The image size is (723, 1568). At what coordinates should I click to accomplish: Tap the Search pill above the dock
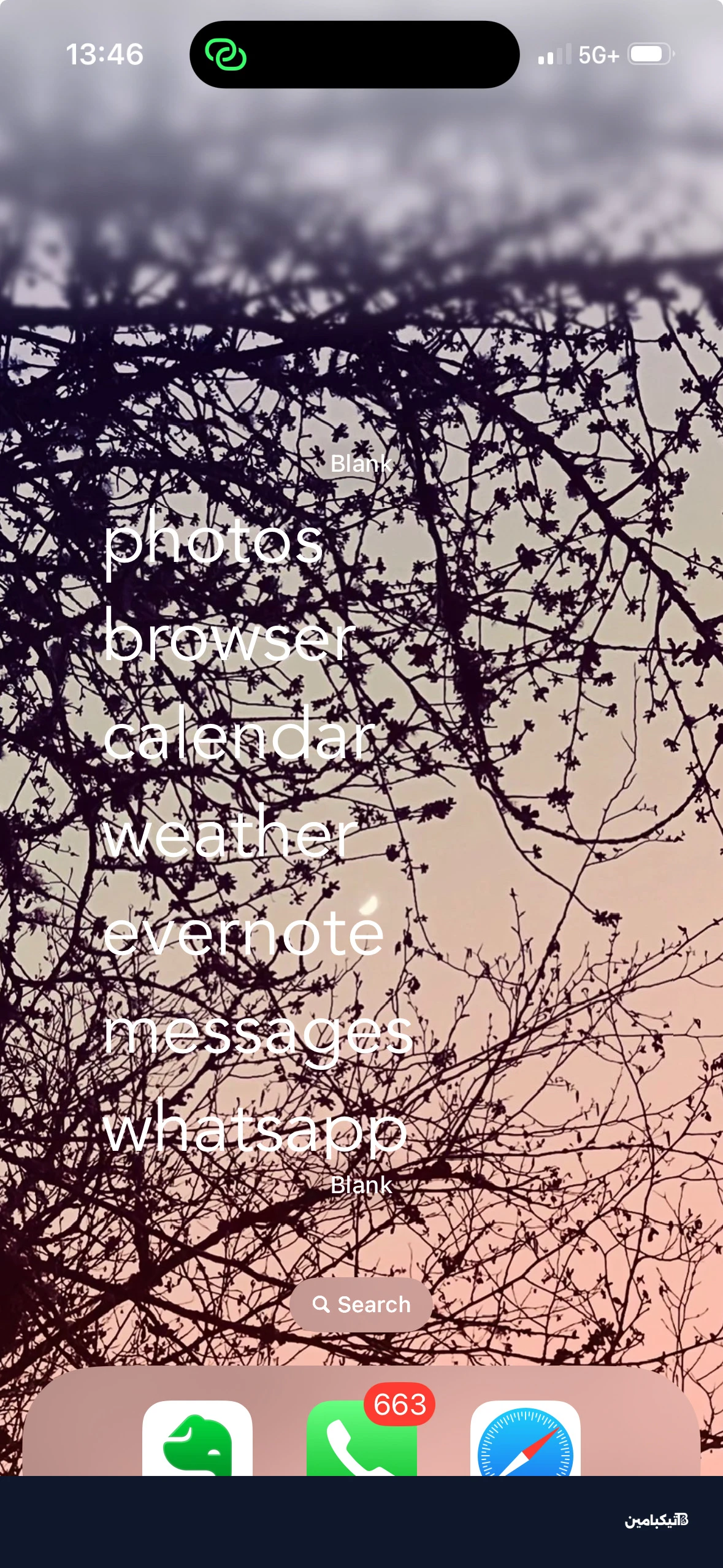[x=361, y=1304]
